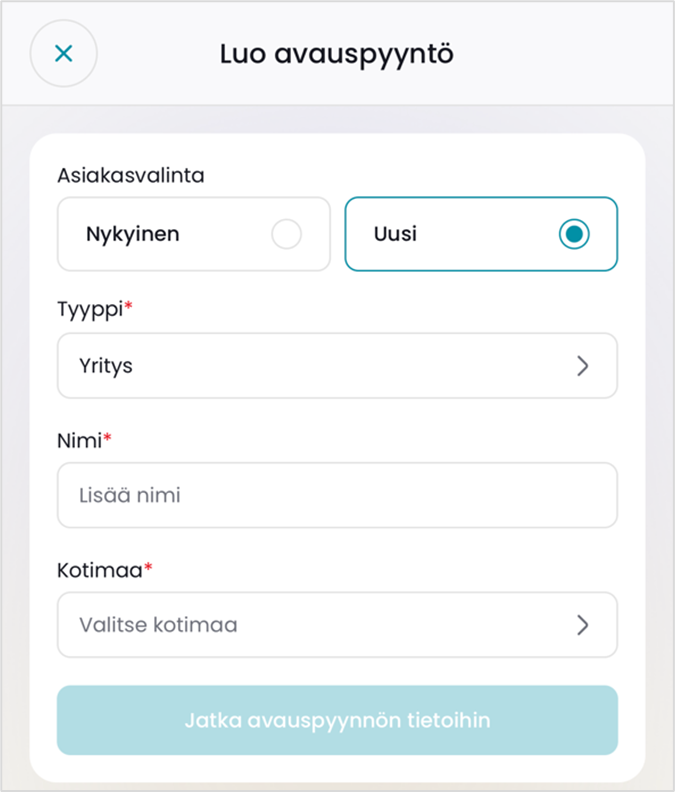
Task: Open the Valitse kotimaa country picker
Action: [x=337, y=625]
